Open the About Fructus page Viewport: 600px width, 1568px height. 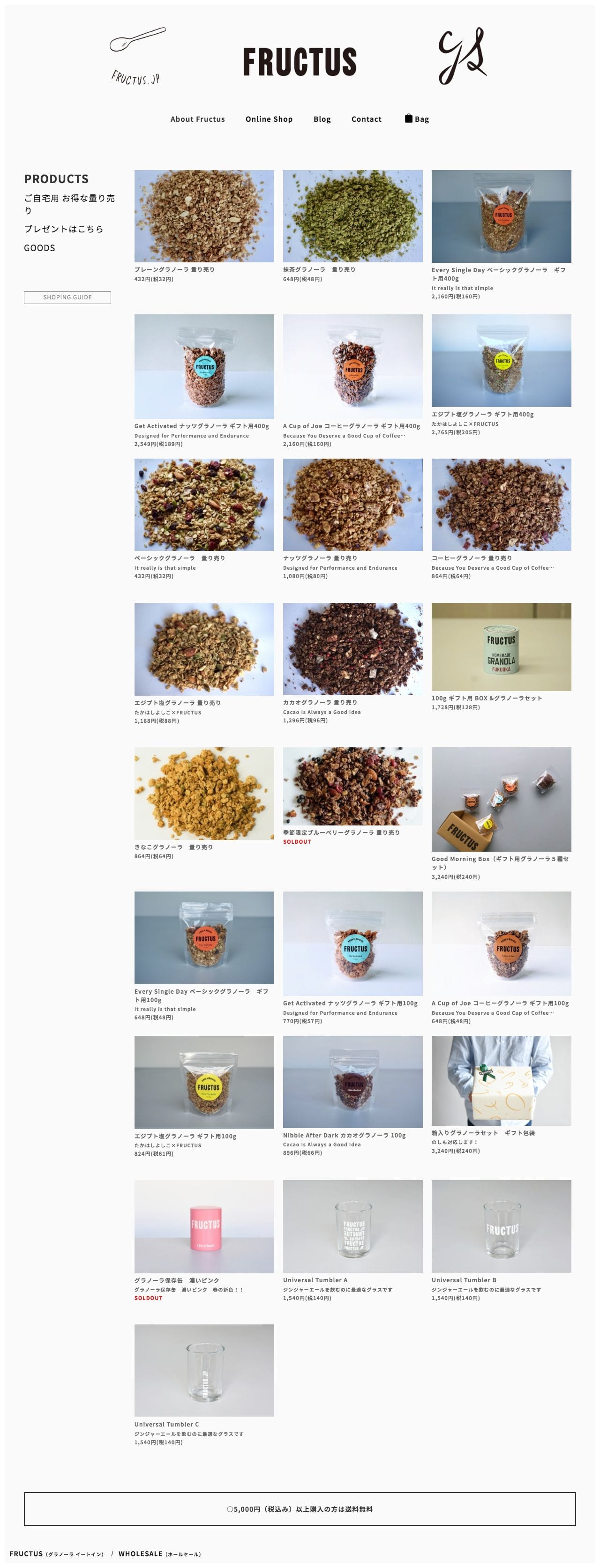(197, 119)
